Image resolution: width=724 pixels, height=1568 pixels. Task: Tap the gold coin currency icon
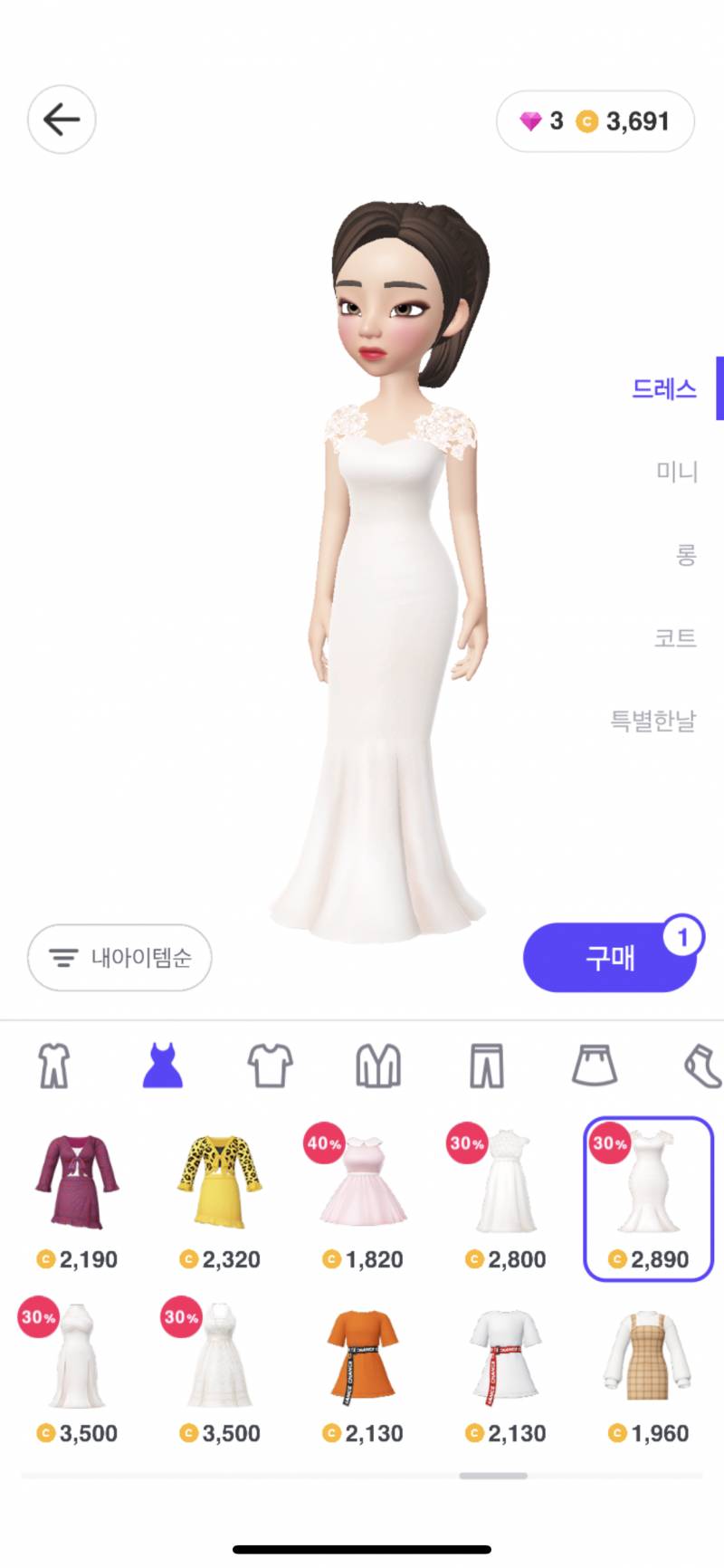[x=588, y=121]
